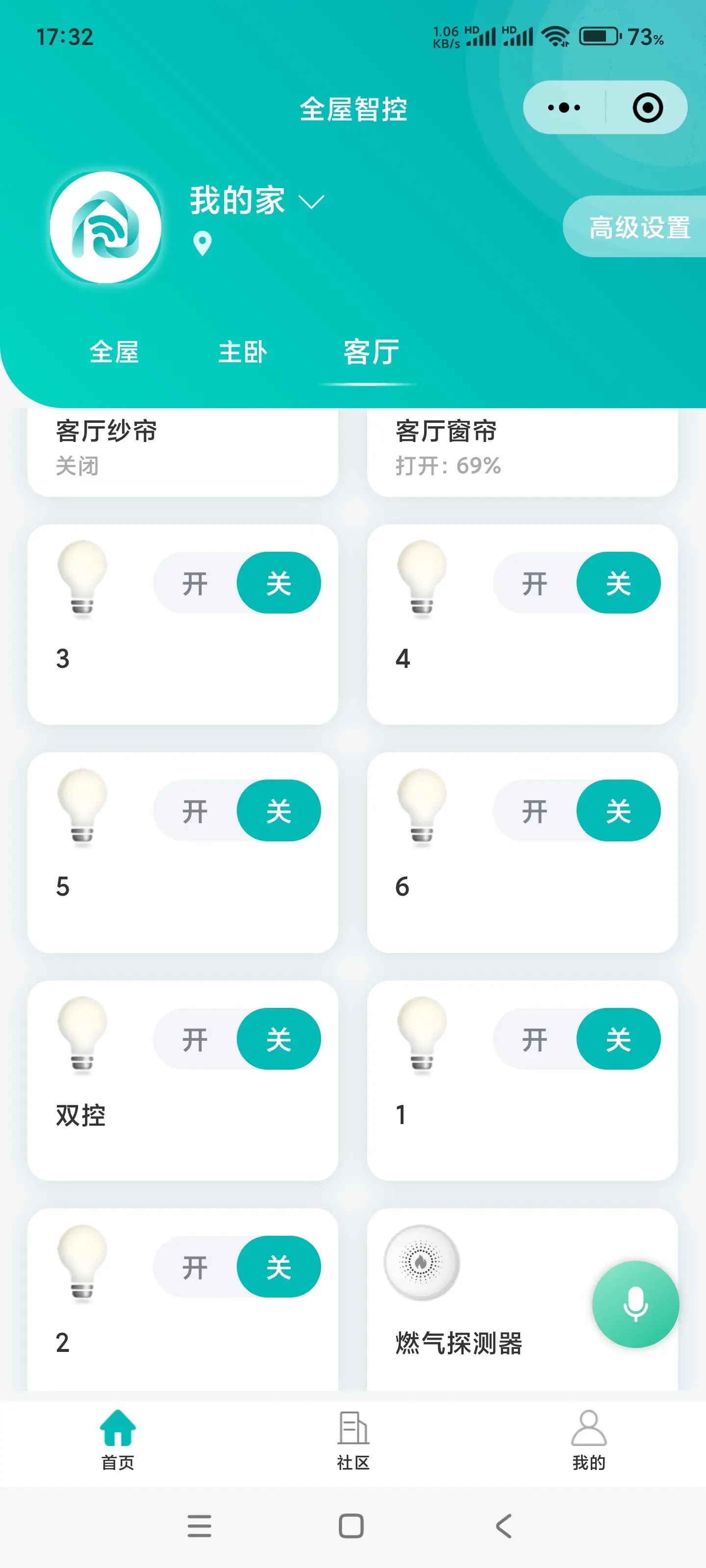Turn on light 3 with 开
Image resolution: width=706 pixels, height=1568 pixels.
pos(195,583)
